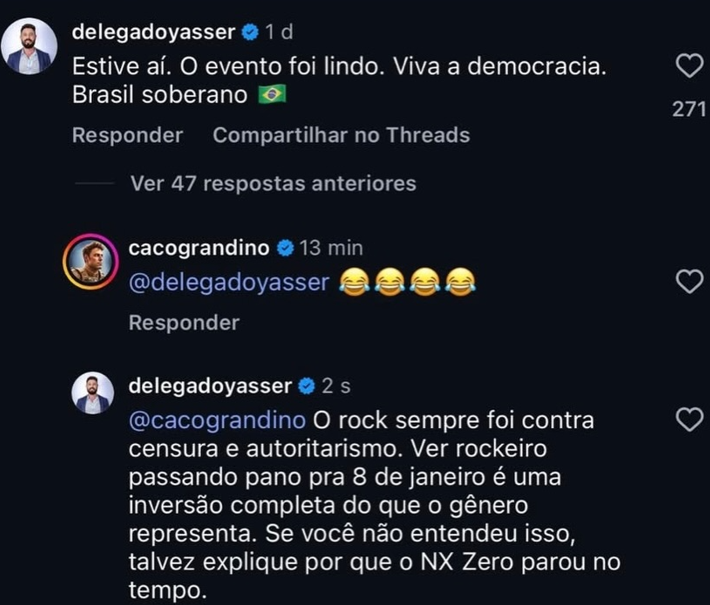Like delegadoyasser's comment about the event
710x605 pixels.
pos(689,67)
